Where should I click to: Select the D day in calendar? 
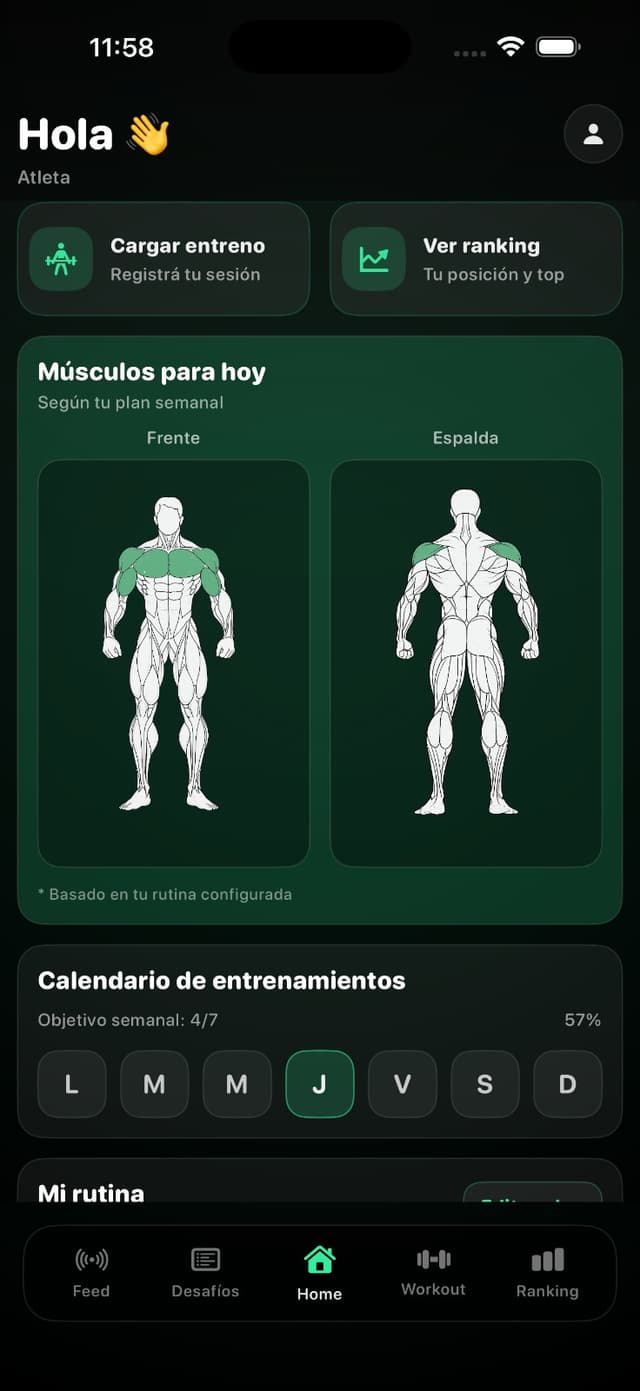(567, 1084)
